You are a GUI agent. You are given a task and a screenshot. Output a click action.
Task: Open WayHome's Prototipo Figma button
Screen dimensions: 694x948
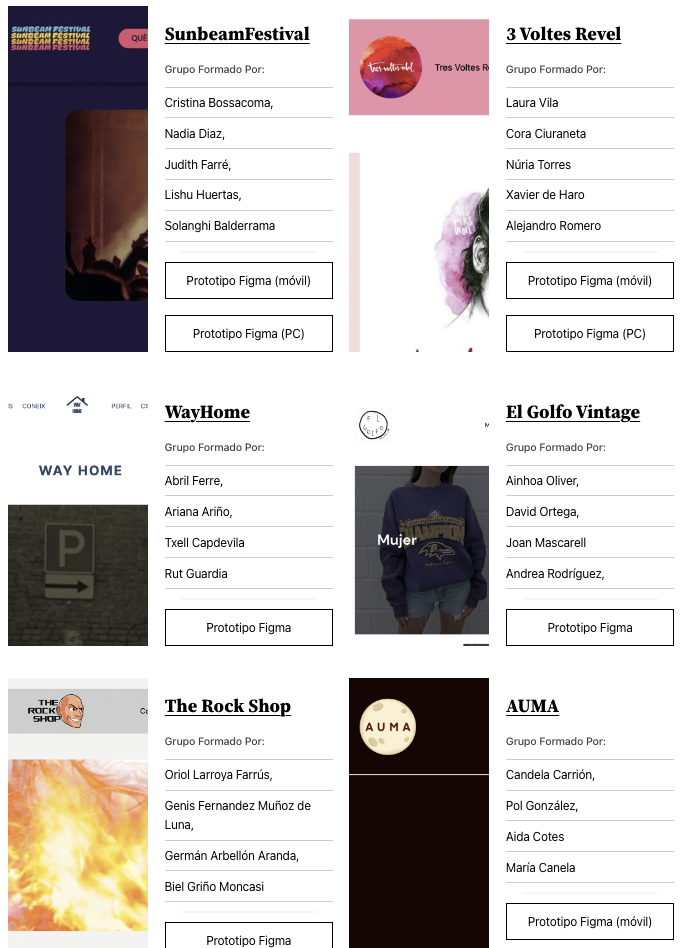pos(248,628)
